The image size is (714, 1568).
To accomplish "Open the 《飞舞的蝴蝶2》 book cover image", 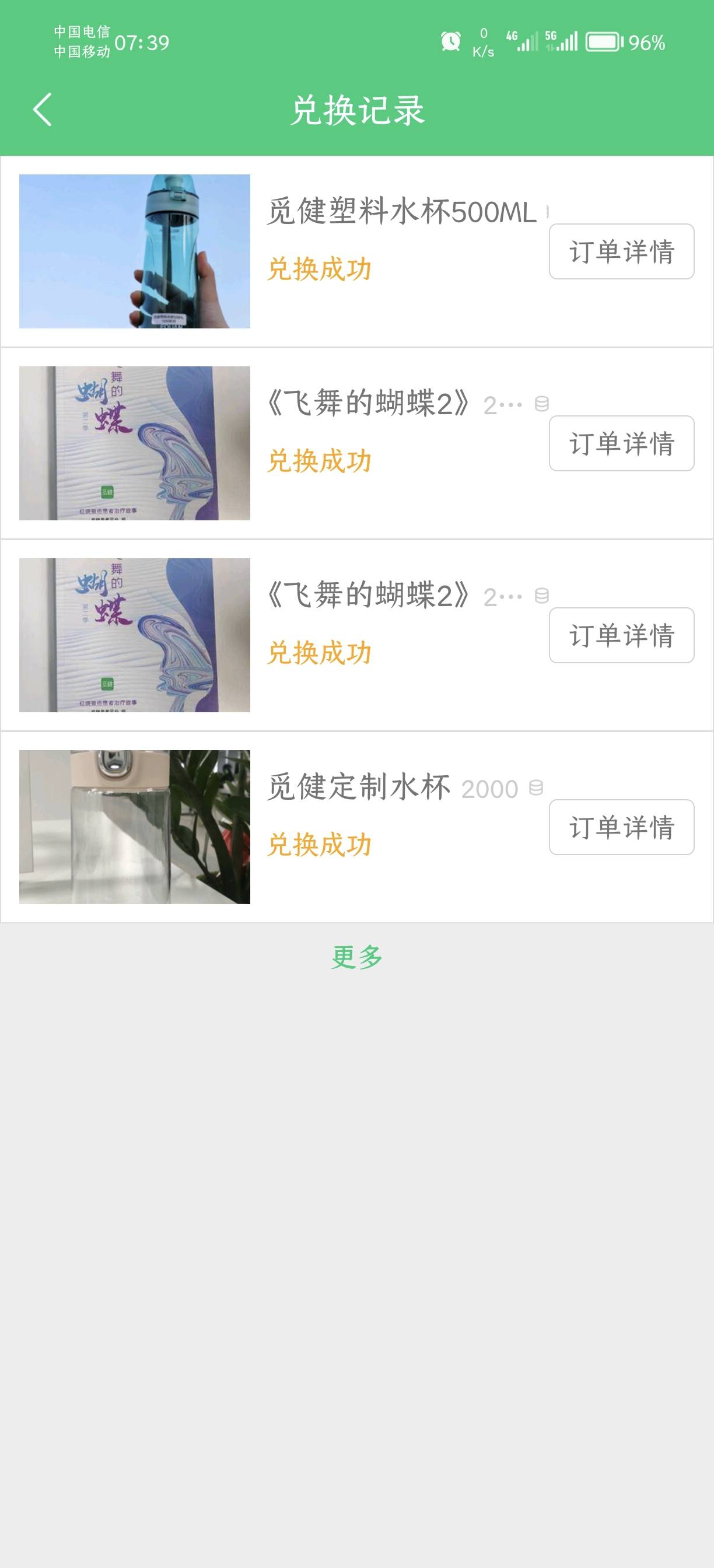I will pyautogui.click(x=135, y=443).
